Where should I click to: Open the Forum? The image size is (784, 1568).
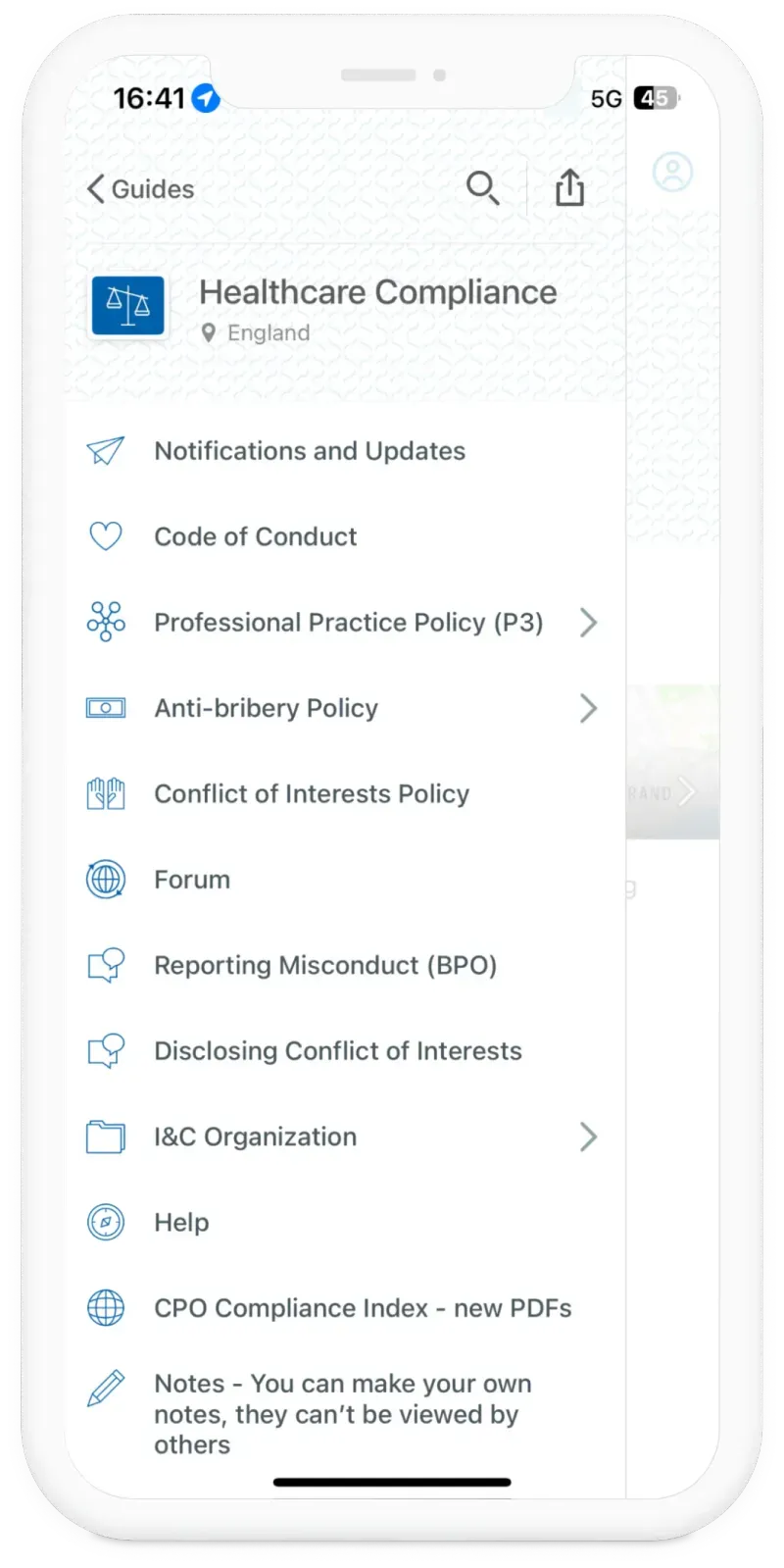pos(192,880)
